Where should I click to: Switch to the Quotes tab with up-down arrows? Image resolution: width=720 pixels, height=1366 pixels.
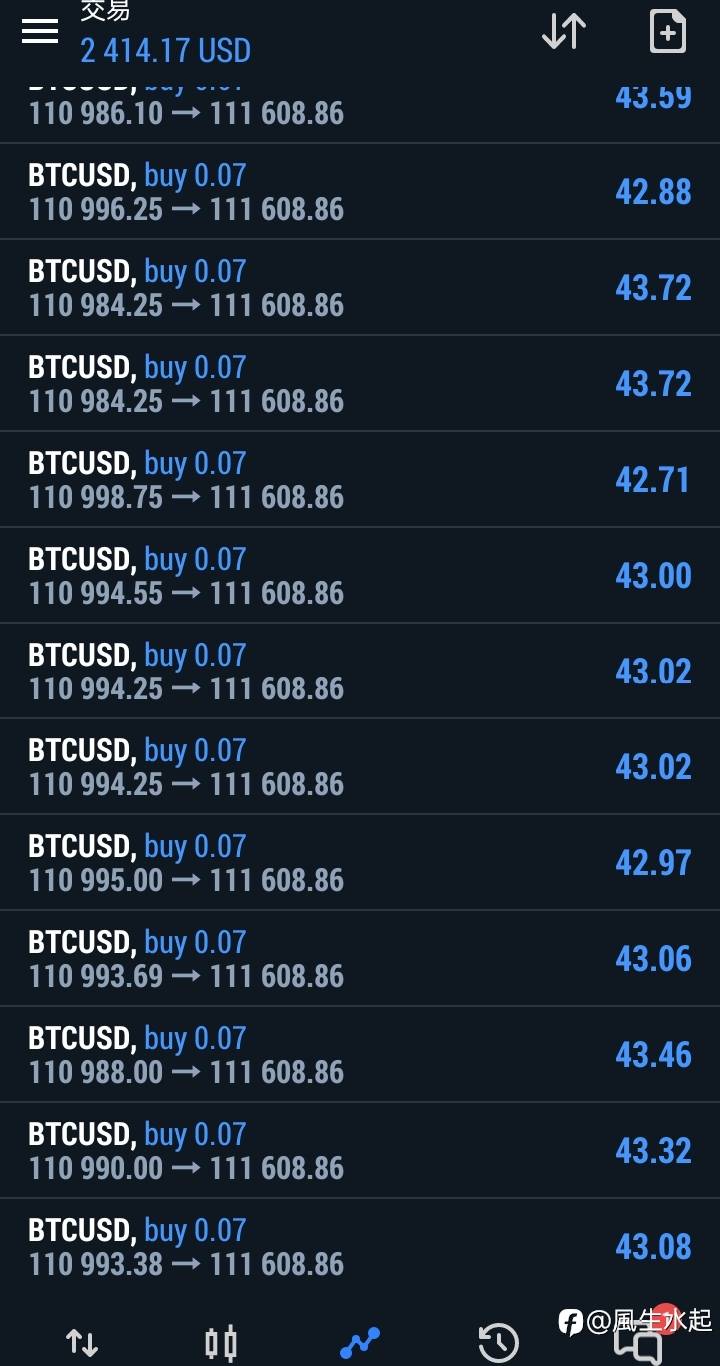tap(82, 1342)
